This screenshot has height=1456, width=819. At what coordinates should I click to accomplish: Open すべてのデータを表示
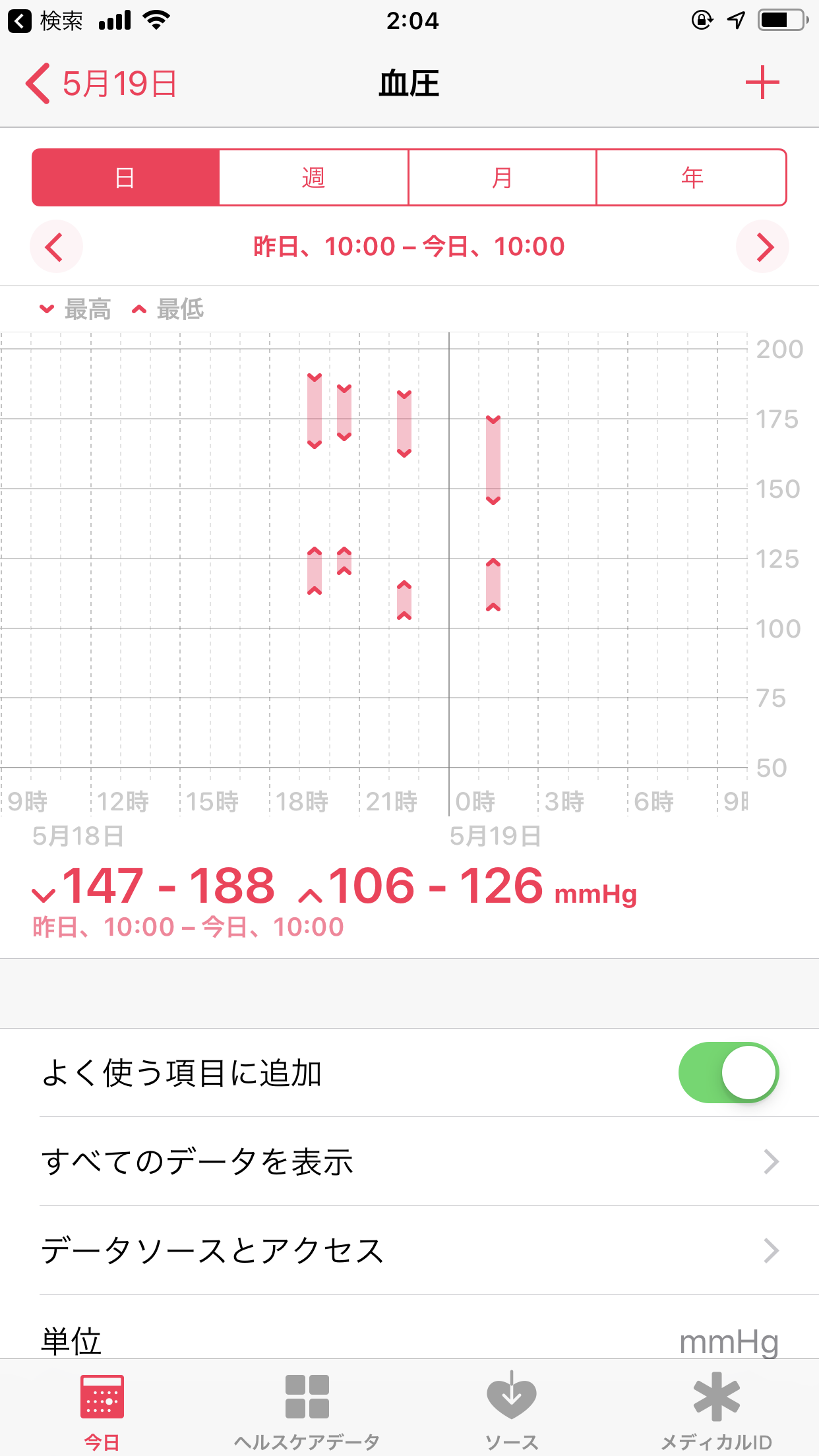tap(409, 1161)
